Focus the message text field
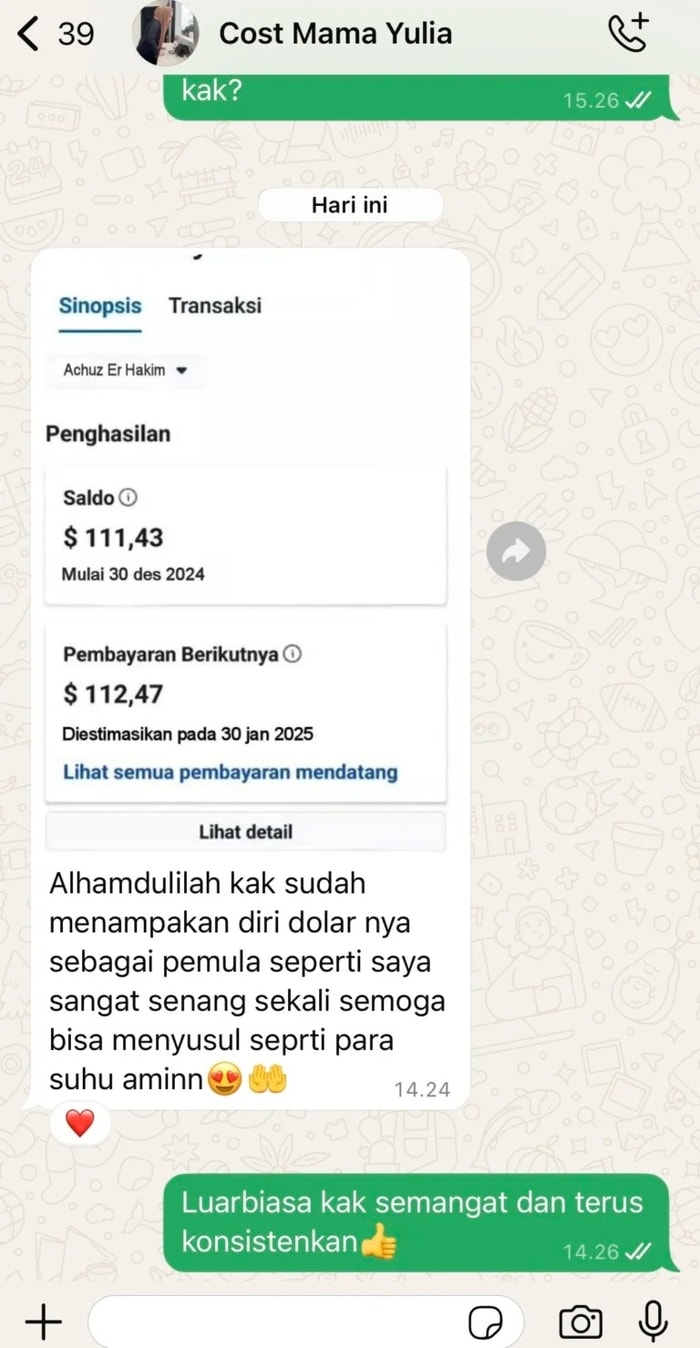The width and height of the screenshot is (700, 1348). coord(270,1322)
